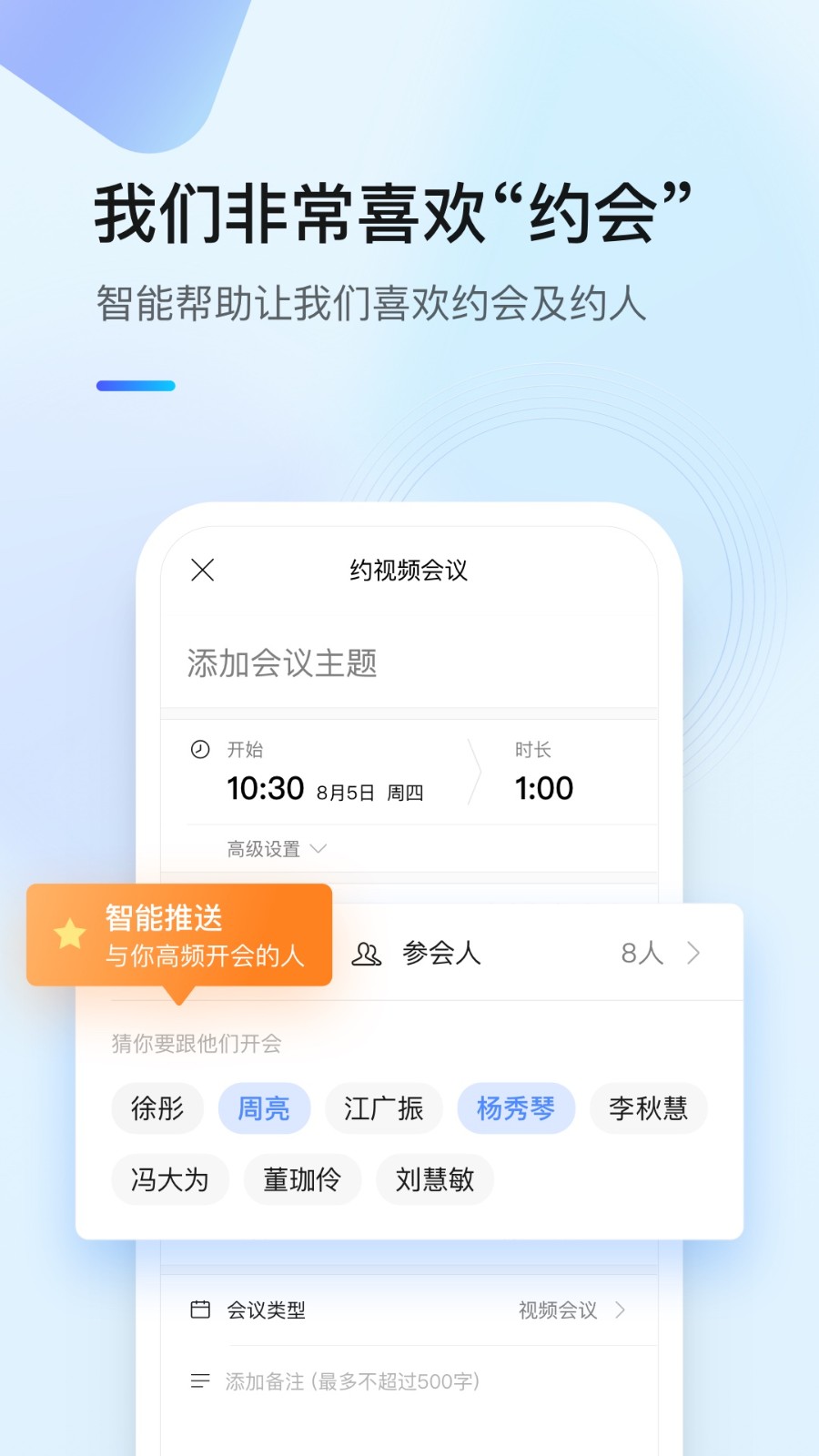Image resolution: width=819 pixels, height=1456 pixels.
Task: Select the 董珈伶 participant chip
Action: pyautogui.click(x=302, y=1178)
